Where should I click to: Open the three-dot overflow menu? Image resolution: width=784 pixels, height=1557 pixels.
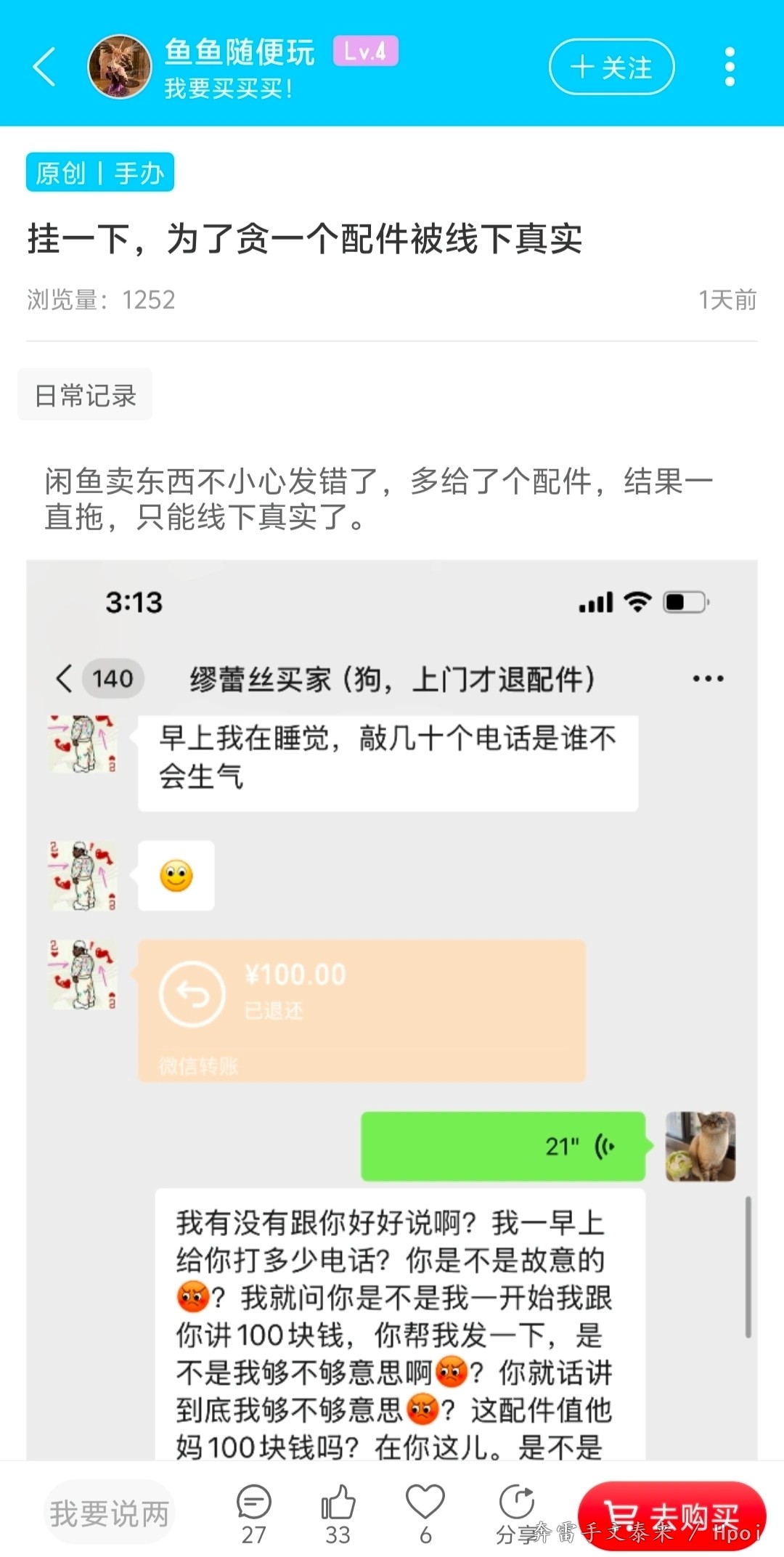(x=730, y=67)
